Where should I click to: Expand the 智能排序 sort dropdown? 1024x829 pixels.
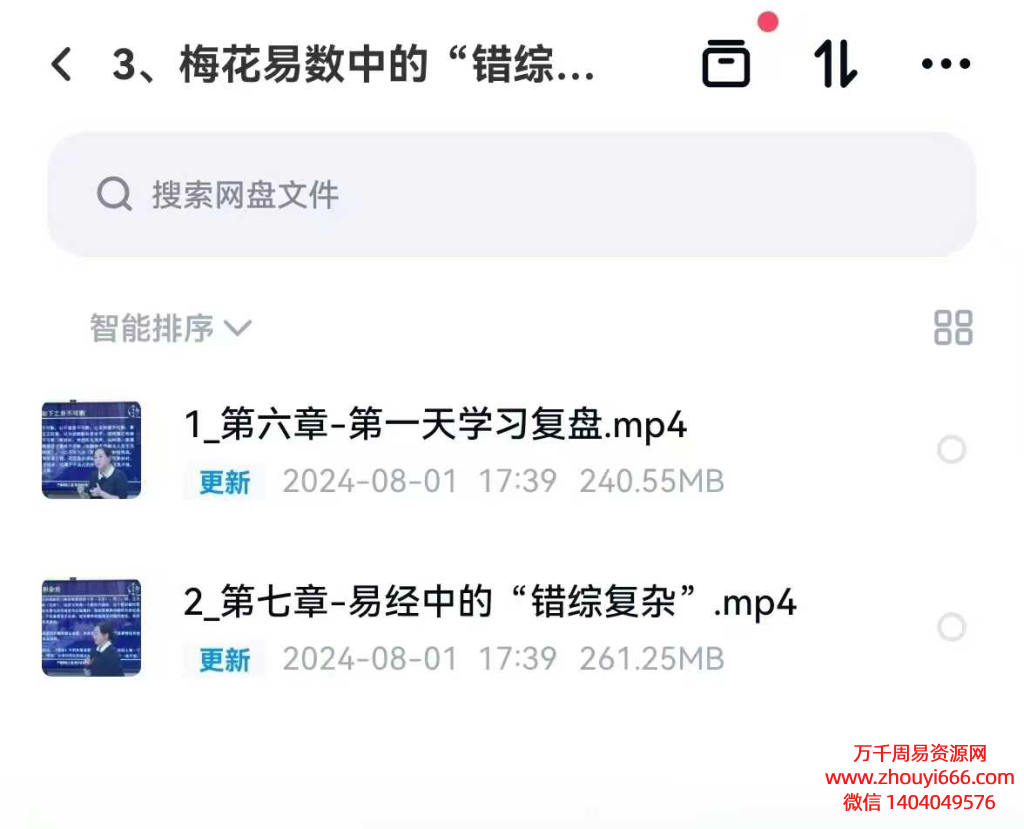click(170, 328)
